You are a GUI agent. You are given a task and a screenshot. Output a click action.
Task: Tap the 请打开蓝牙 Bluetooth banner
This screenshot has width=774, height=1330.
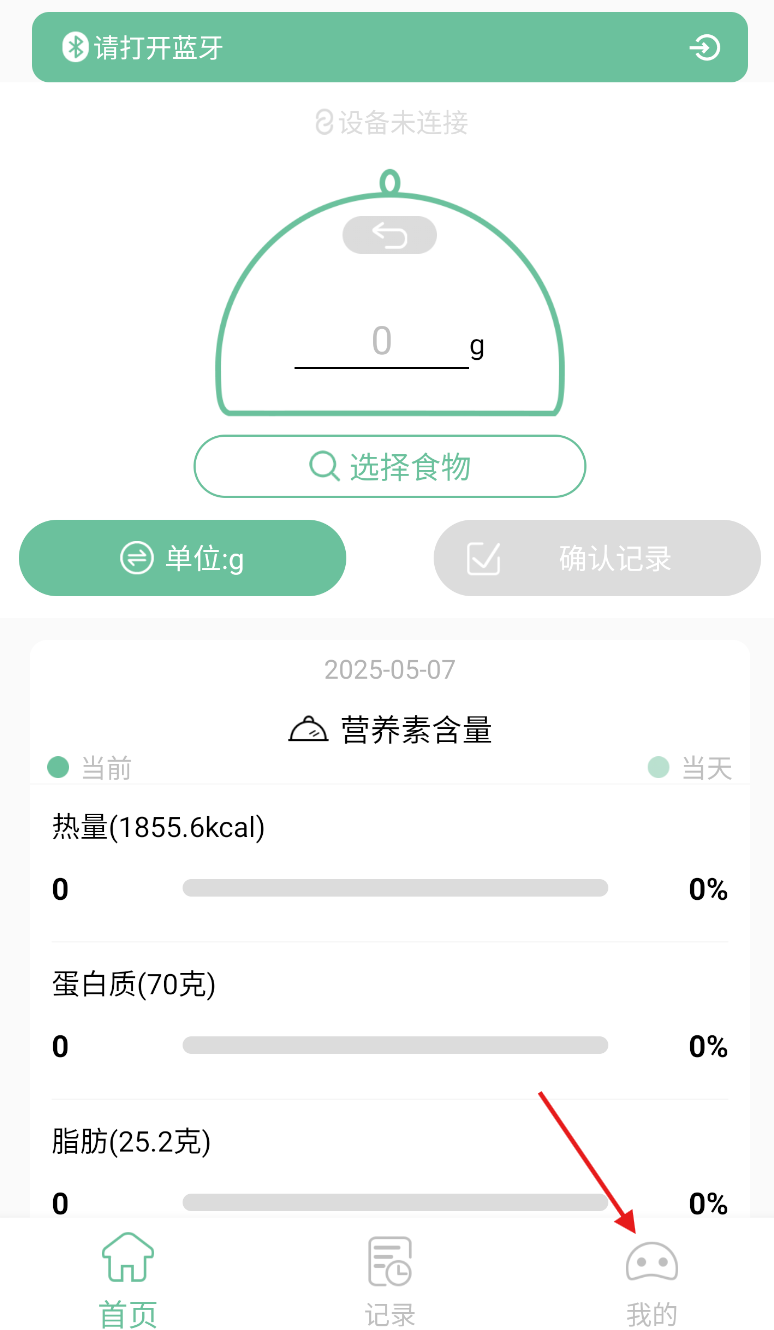pyautogui.click(x=390, y=47)
